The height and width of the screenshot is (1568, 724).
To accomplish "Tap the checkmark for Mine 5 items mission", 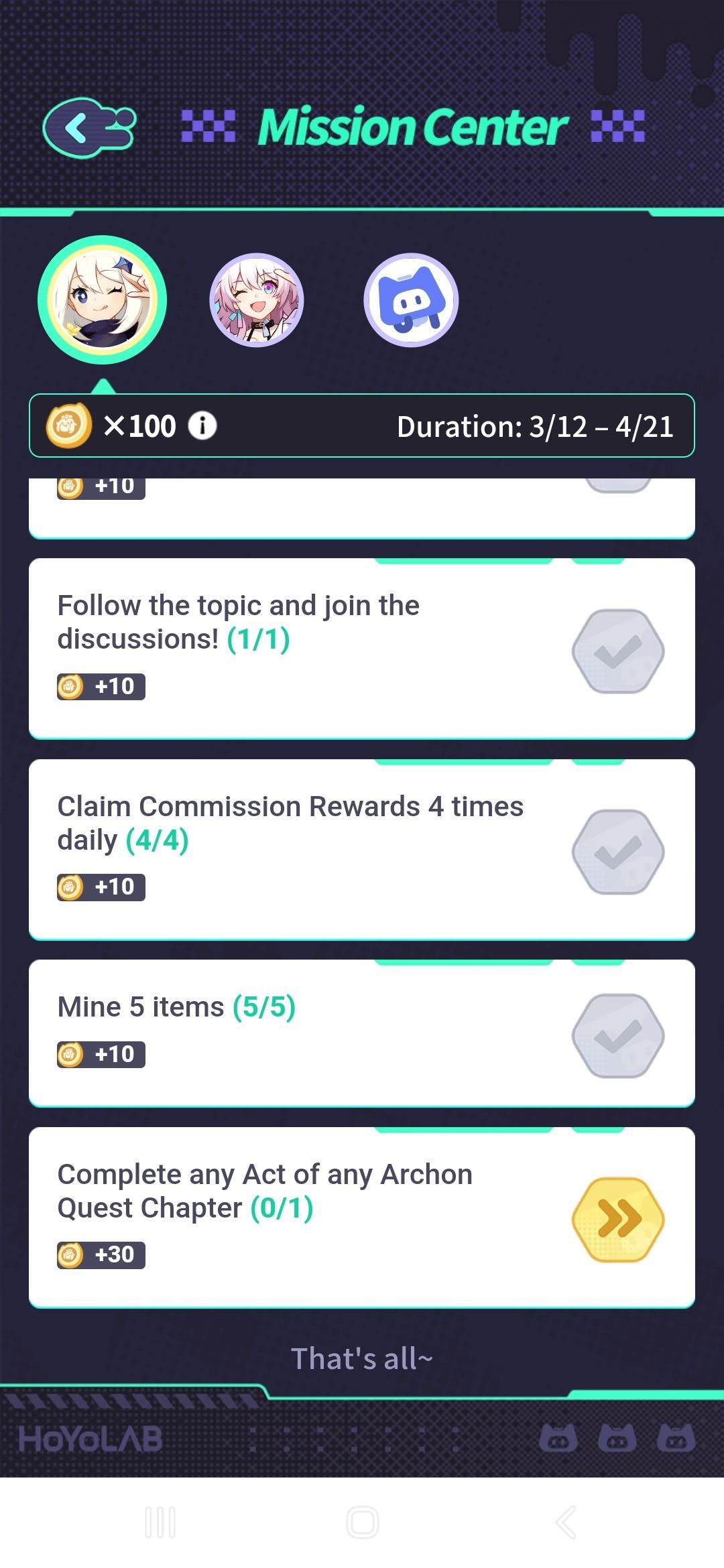I will (x=618, y=1036).
